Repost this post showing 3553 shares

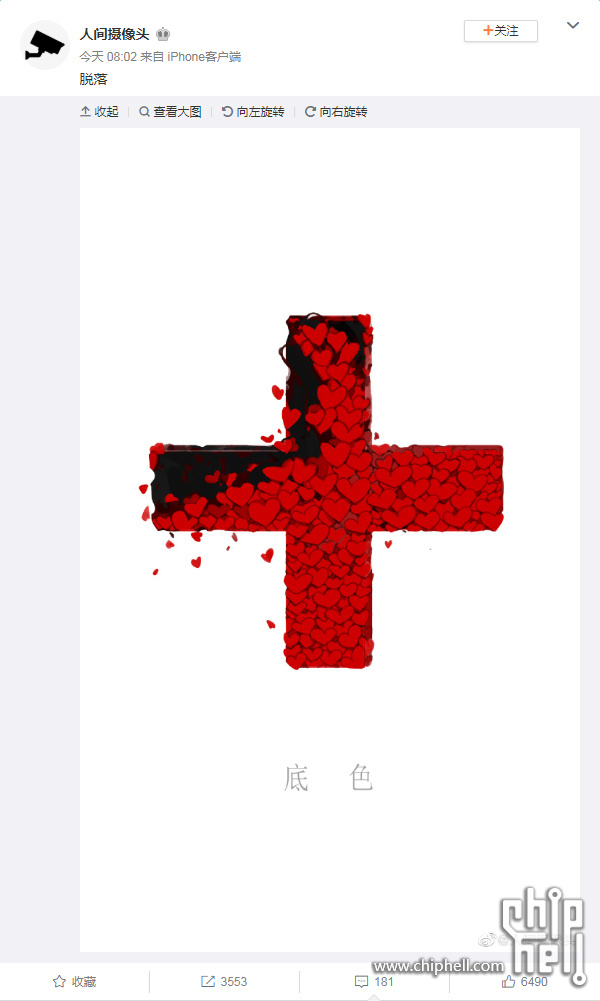(x=224, y=982)
